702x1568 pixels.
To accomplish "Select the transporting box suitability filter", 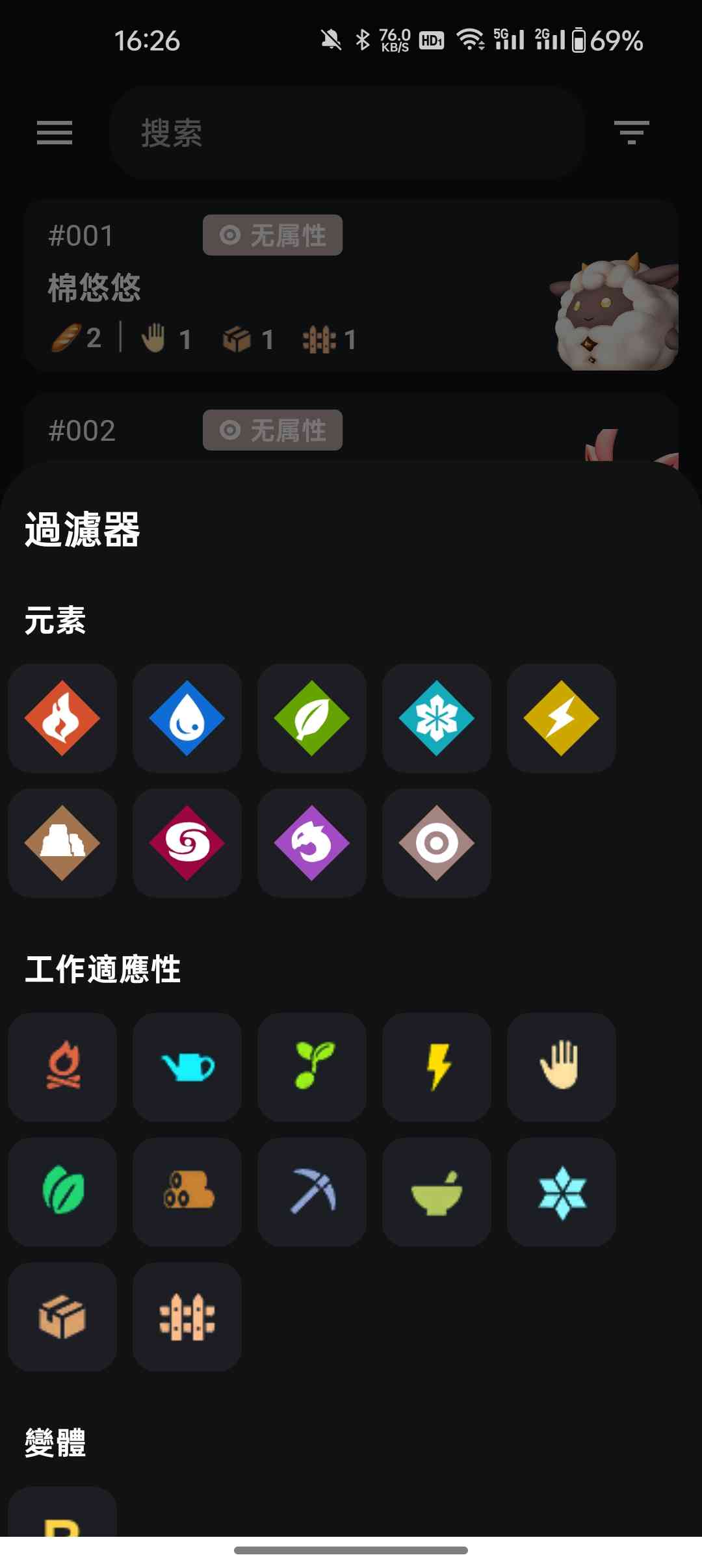I will pyautogui.click(x=62, y=1316).
